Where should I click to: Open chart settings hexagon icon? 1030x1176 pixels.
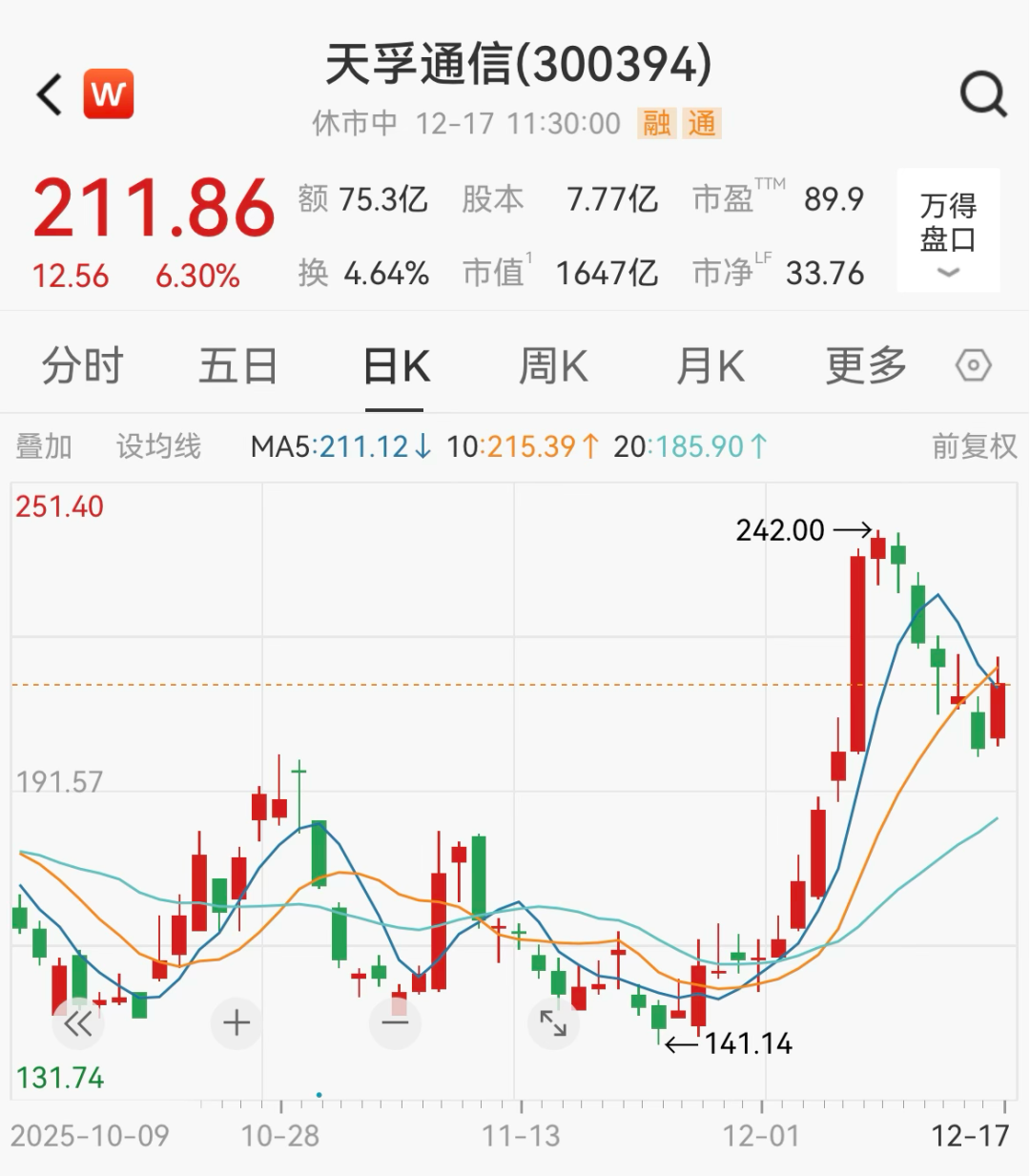pyautogui.click(x=974, y=365)
